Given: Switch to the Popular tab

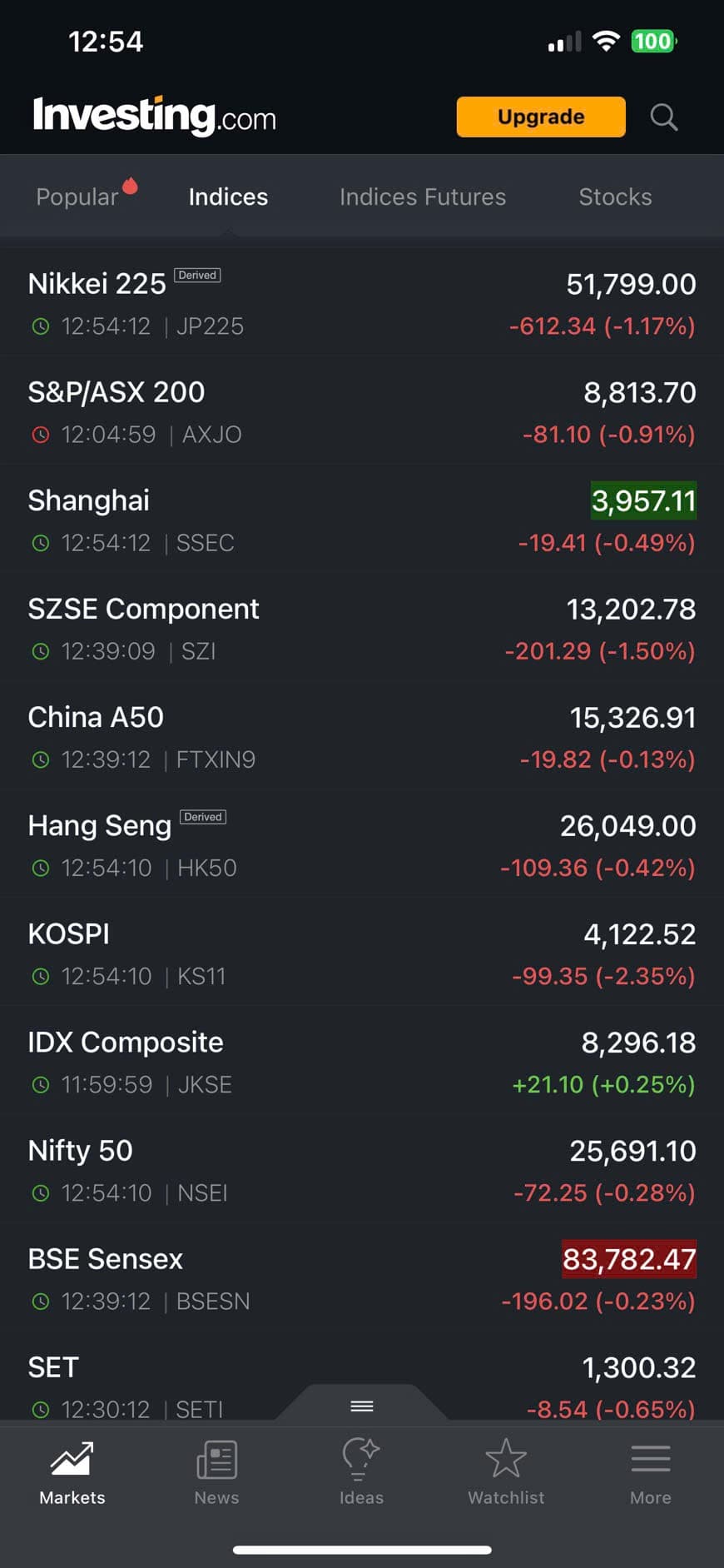Looking at the screenshot, I should pos(77,197).
